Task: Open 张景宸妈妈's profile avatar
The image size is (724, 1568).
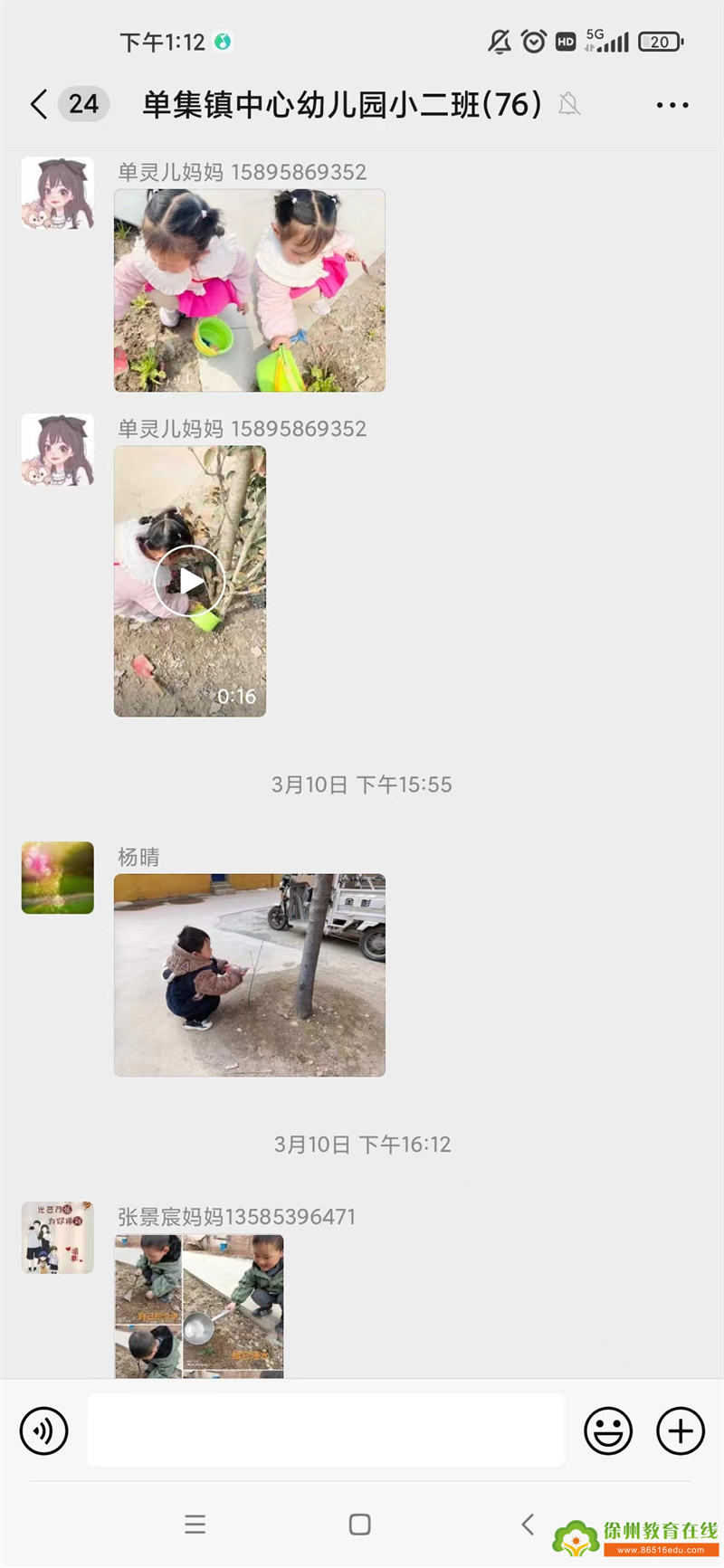Action: click(58, 1238)
